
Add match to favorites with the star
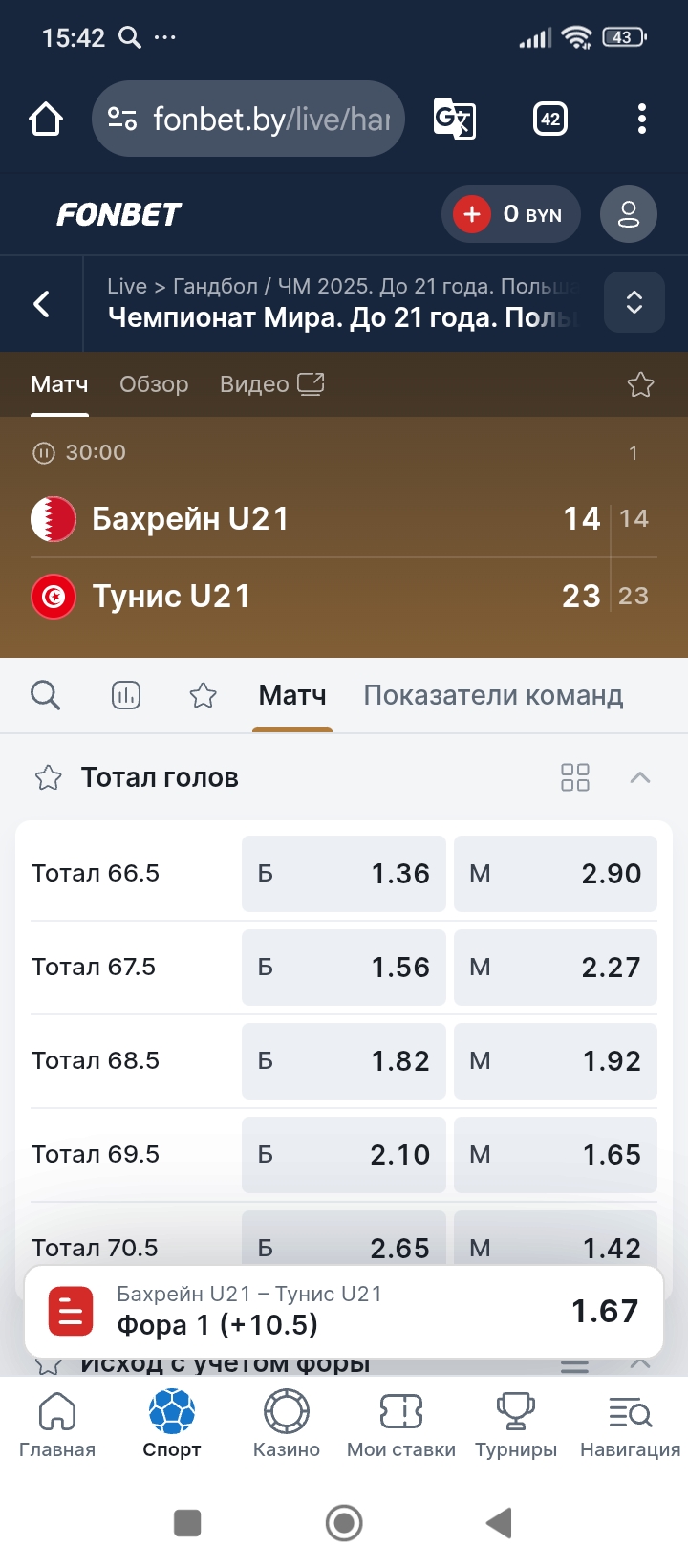[x=640, y=384]
